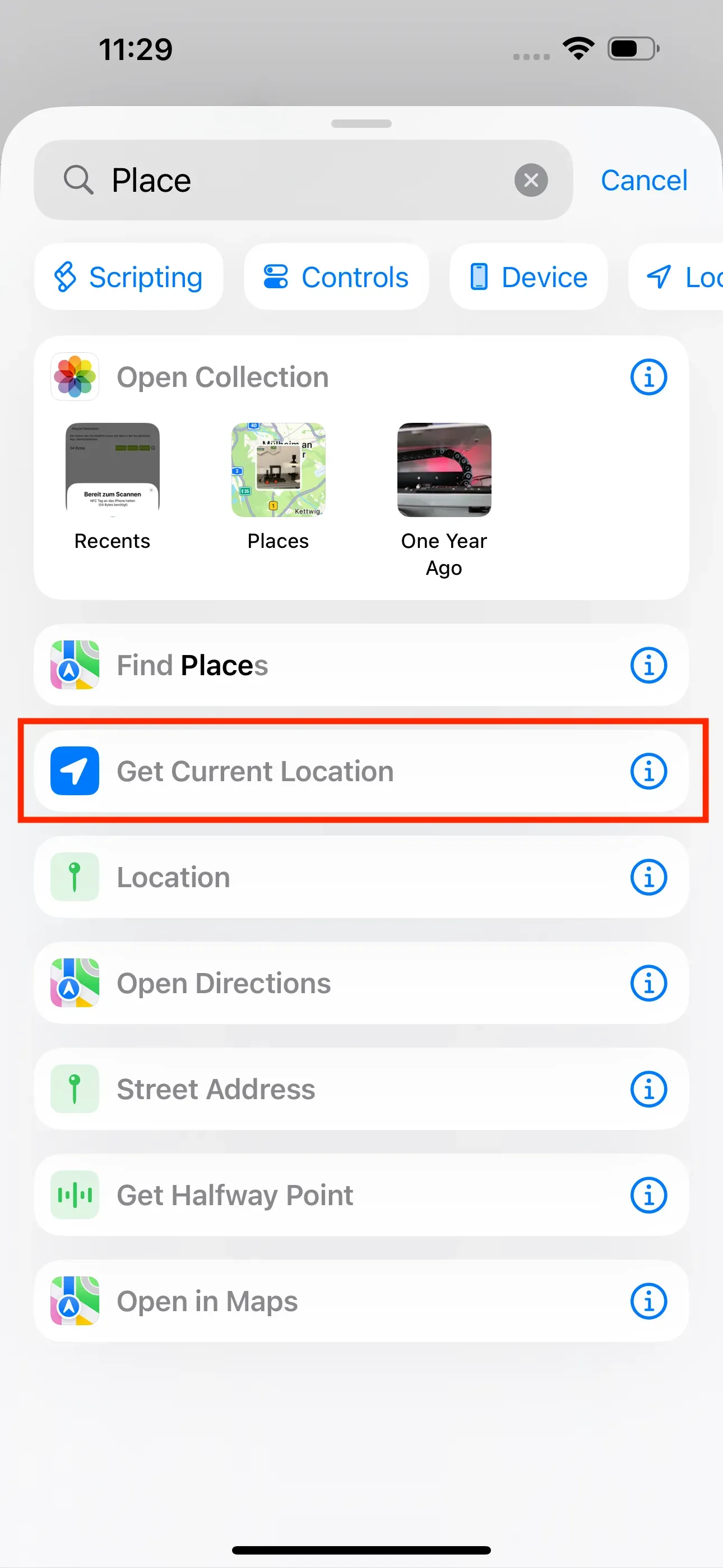
Task: Open info for Find Places
Action: (648, 665)
